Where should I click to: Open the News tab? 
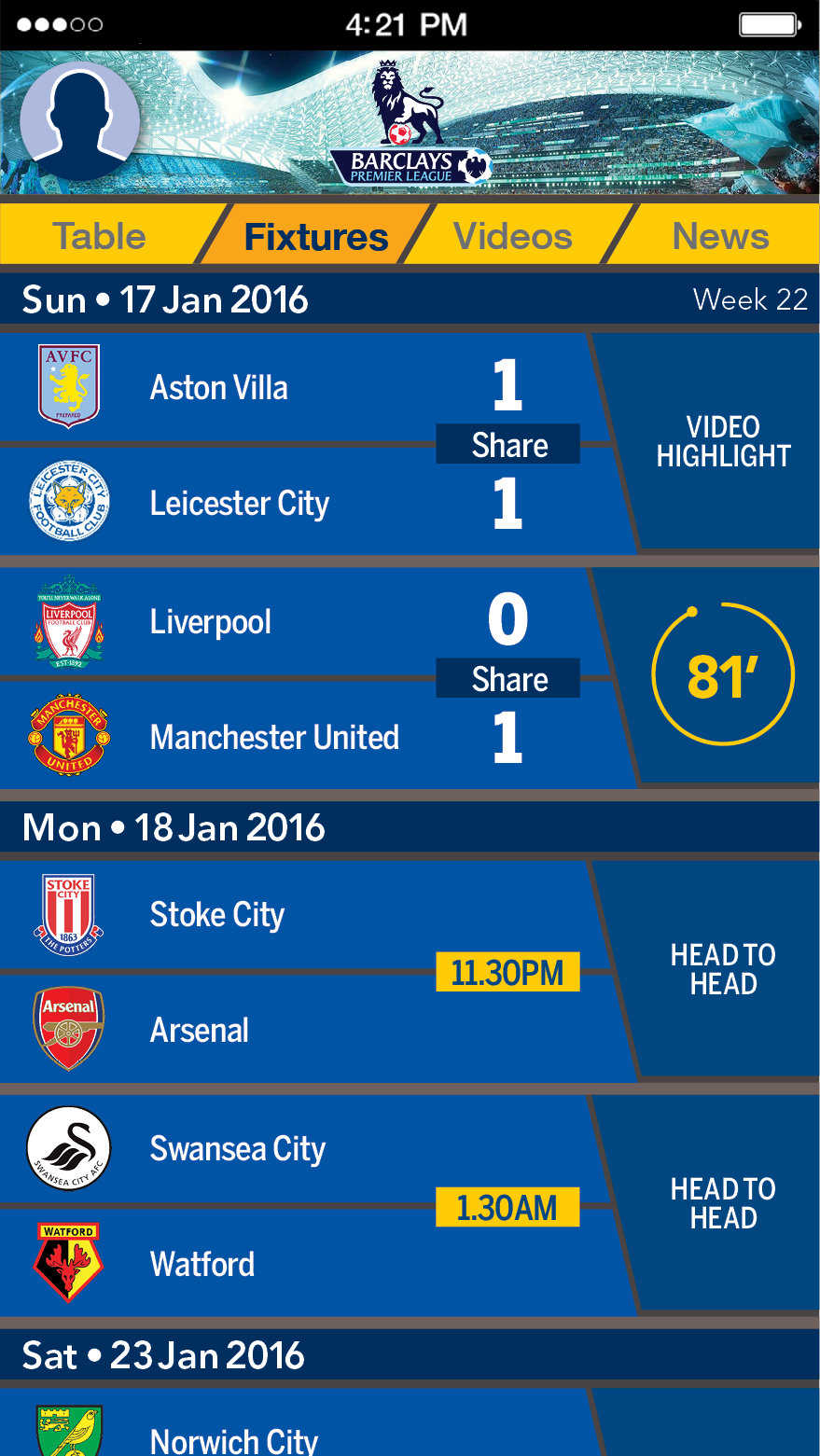point(720,237)
